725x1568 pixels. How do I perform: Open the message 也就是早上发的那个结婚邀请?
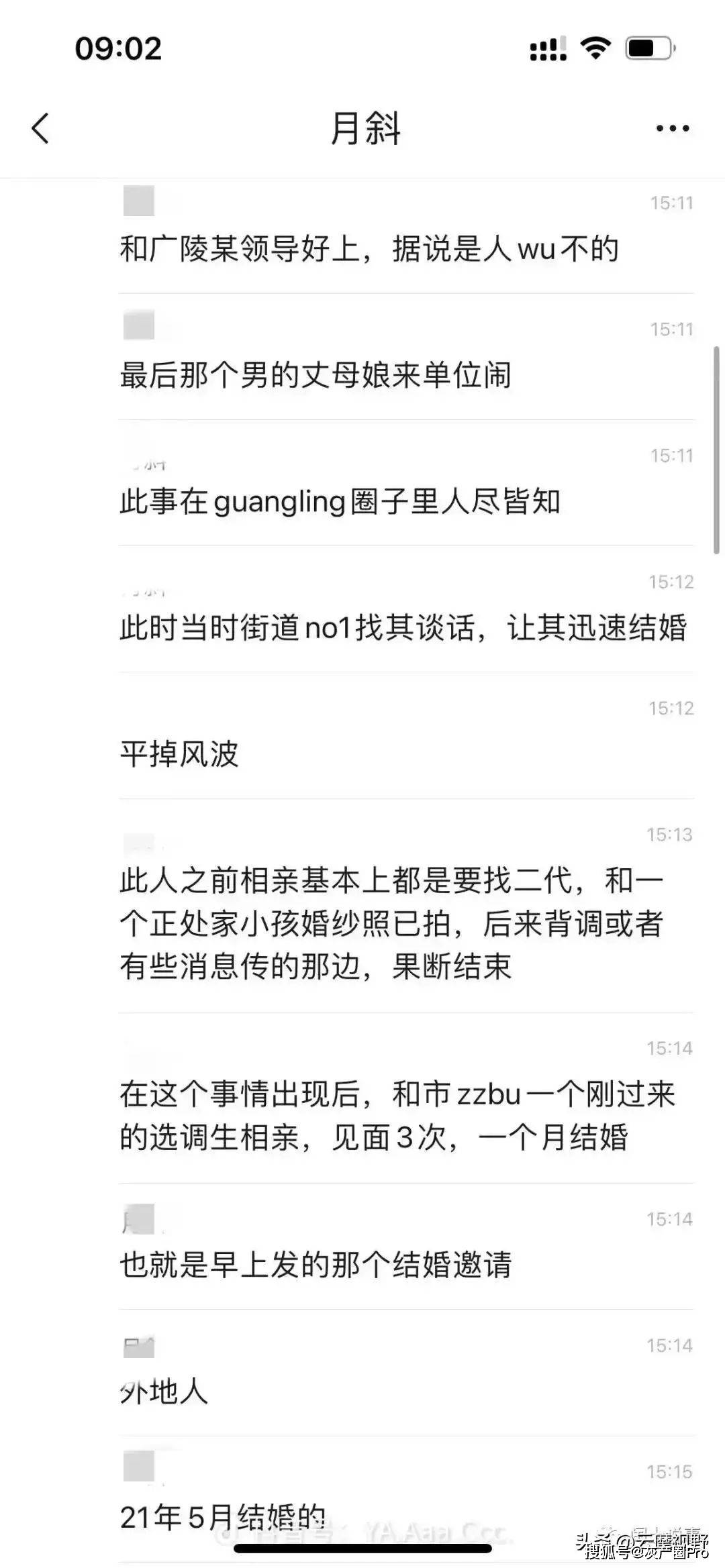(x=406, y=1247)
